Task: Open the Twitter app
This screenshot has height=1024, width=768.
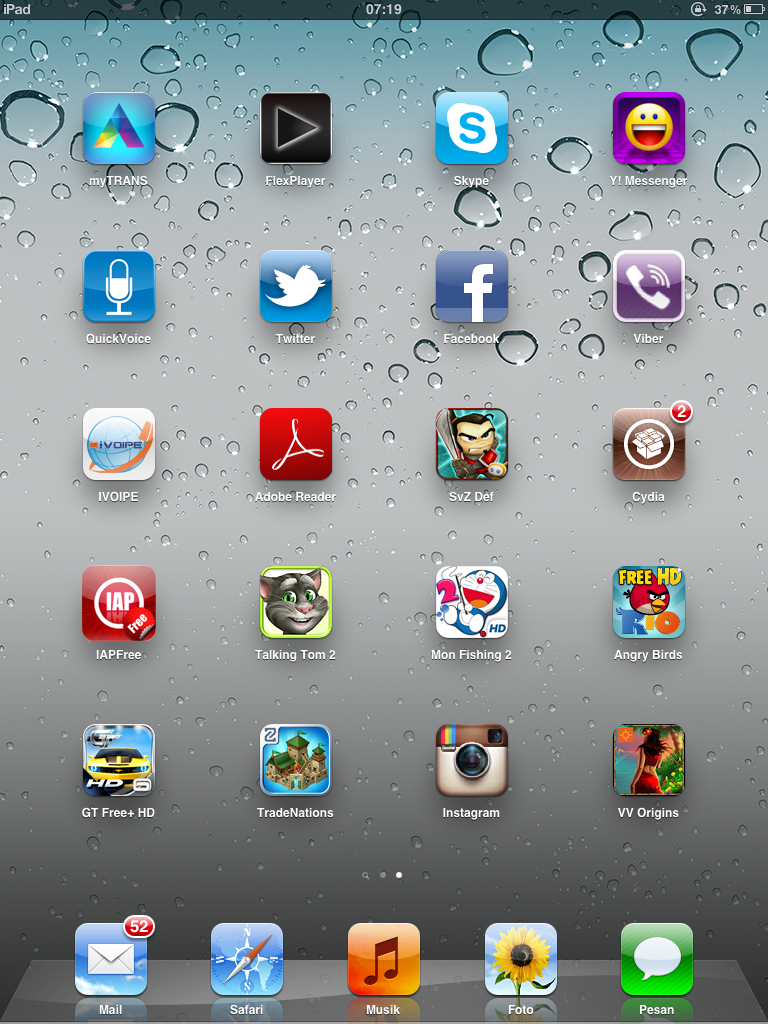Action: click(295, 287)
